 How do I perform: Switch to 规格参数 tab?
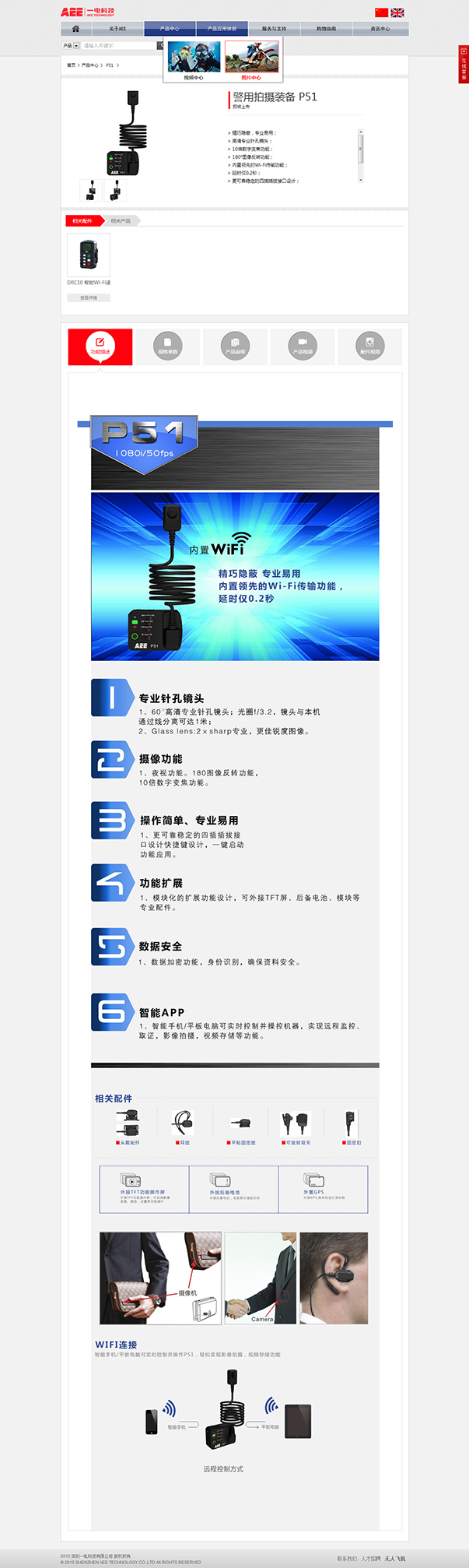(x=168, y=346)
